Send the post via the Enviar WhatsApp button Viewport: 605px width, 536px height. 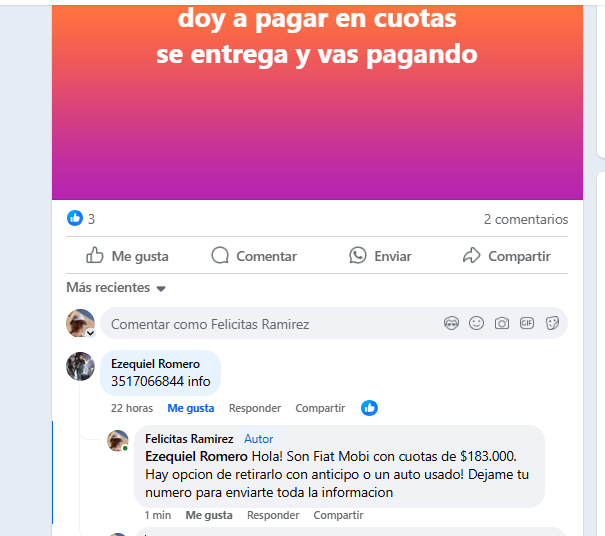click(x=380, y=256)
